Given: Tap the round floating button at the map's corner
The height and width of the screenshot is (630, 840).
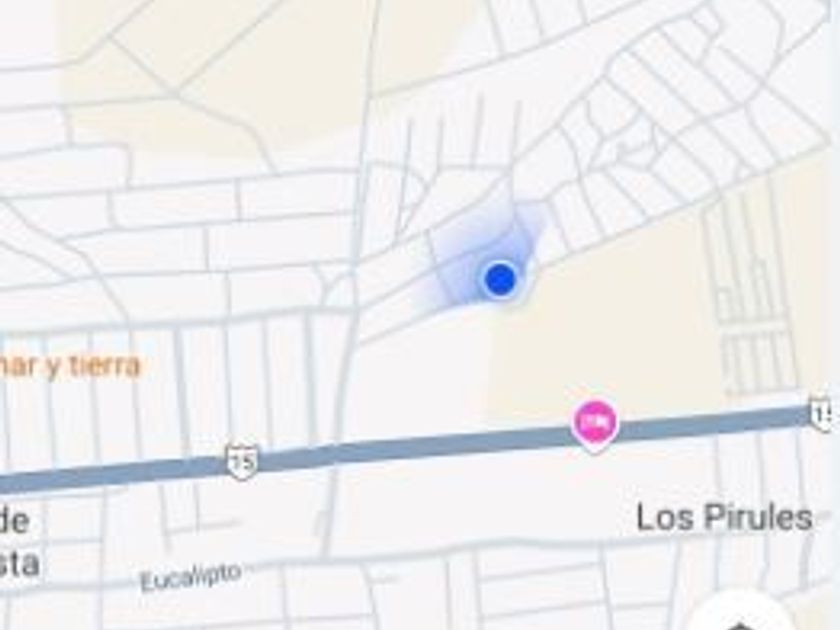Looking at the screenshot, I should tap(739, 616).
